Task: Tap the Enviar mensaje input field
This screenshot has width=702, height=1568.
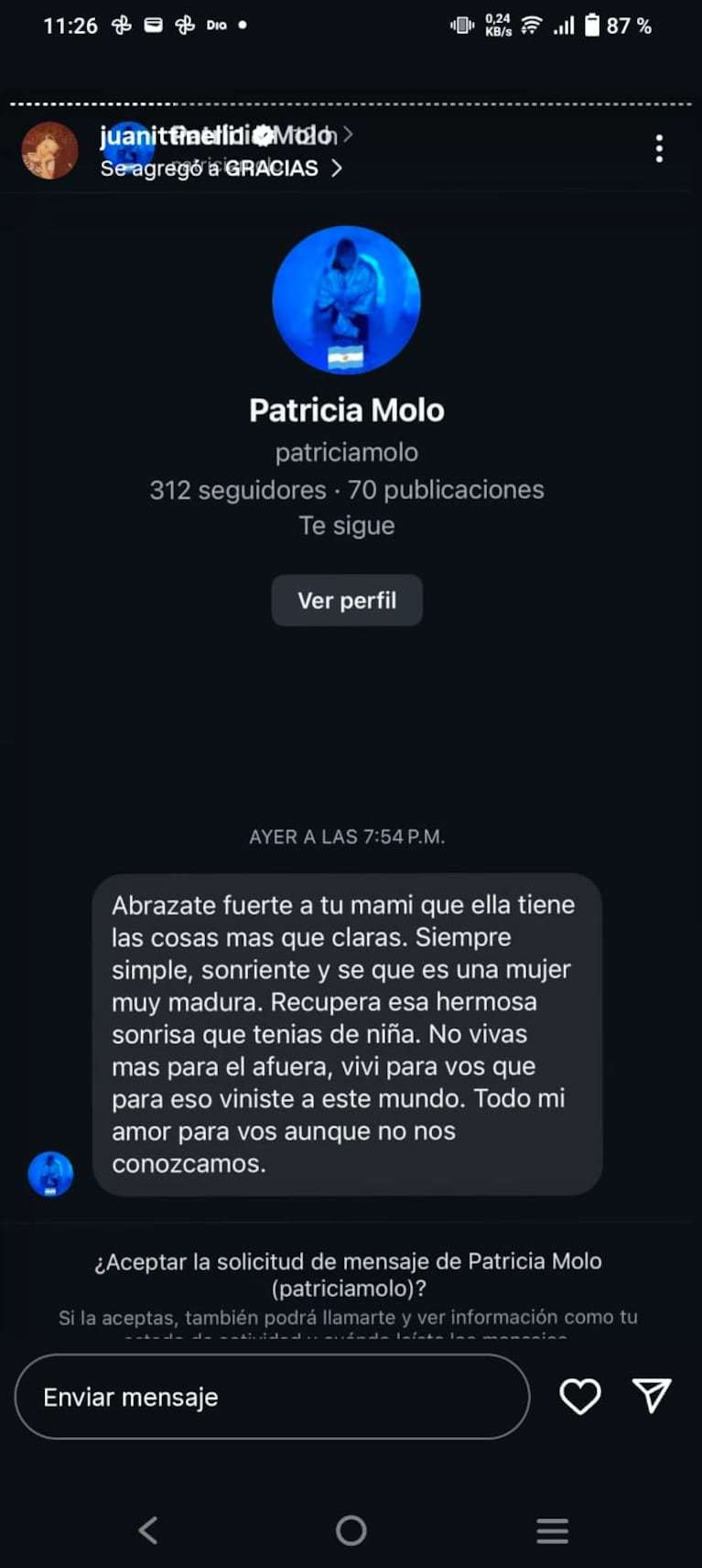Action: click(270, 1397)
